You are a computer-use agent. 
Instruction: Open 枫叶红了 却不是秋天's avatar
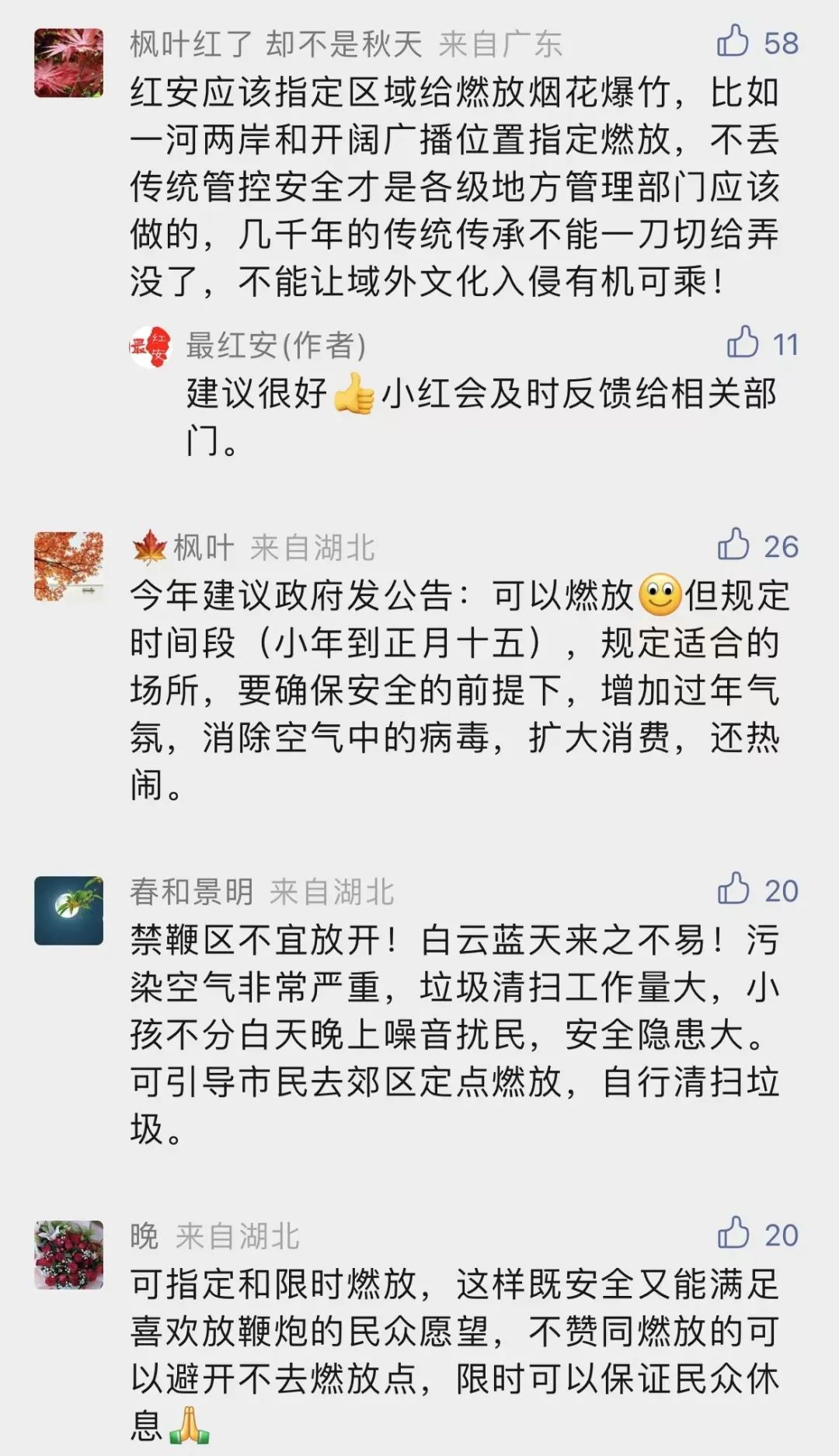(68, 63)
